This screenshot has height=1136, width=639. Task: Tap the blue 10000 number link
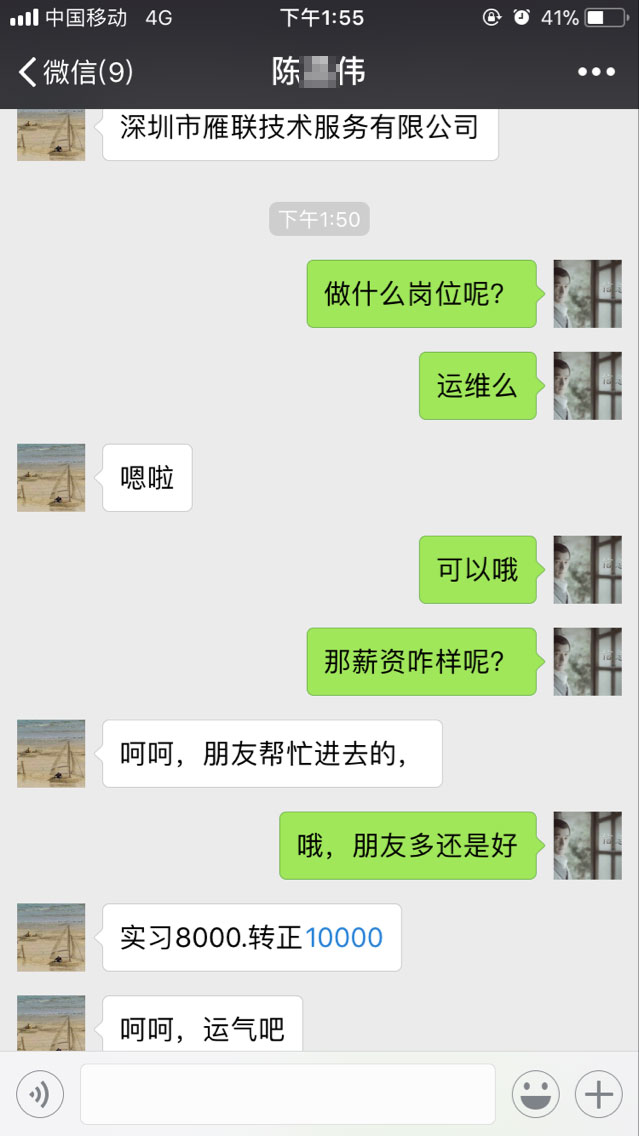344,938
